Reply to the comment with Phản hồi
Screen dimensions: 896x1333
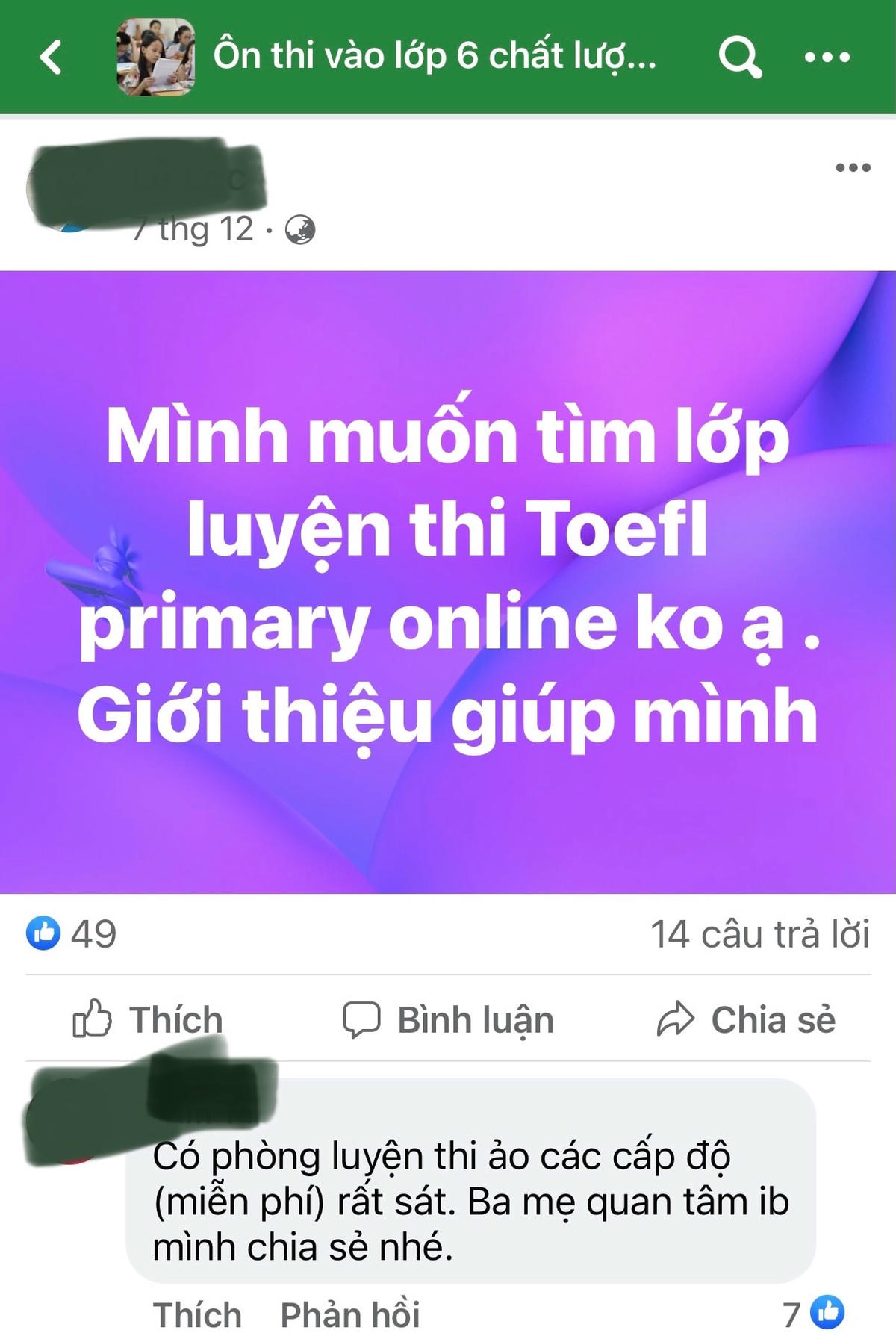point(349,1314)
